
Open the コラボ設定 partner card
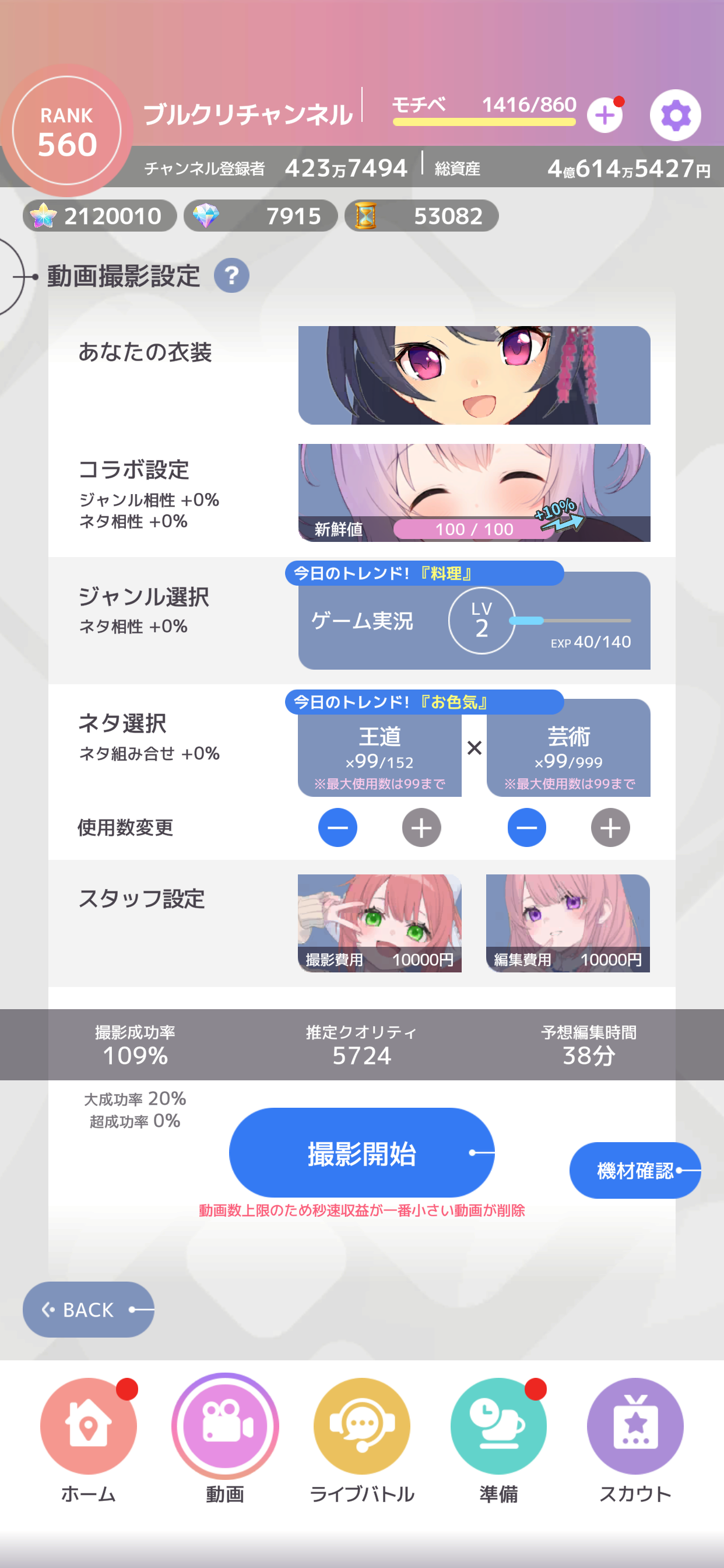473,492
